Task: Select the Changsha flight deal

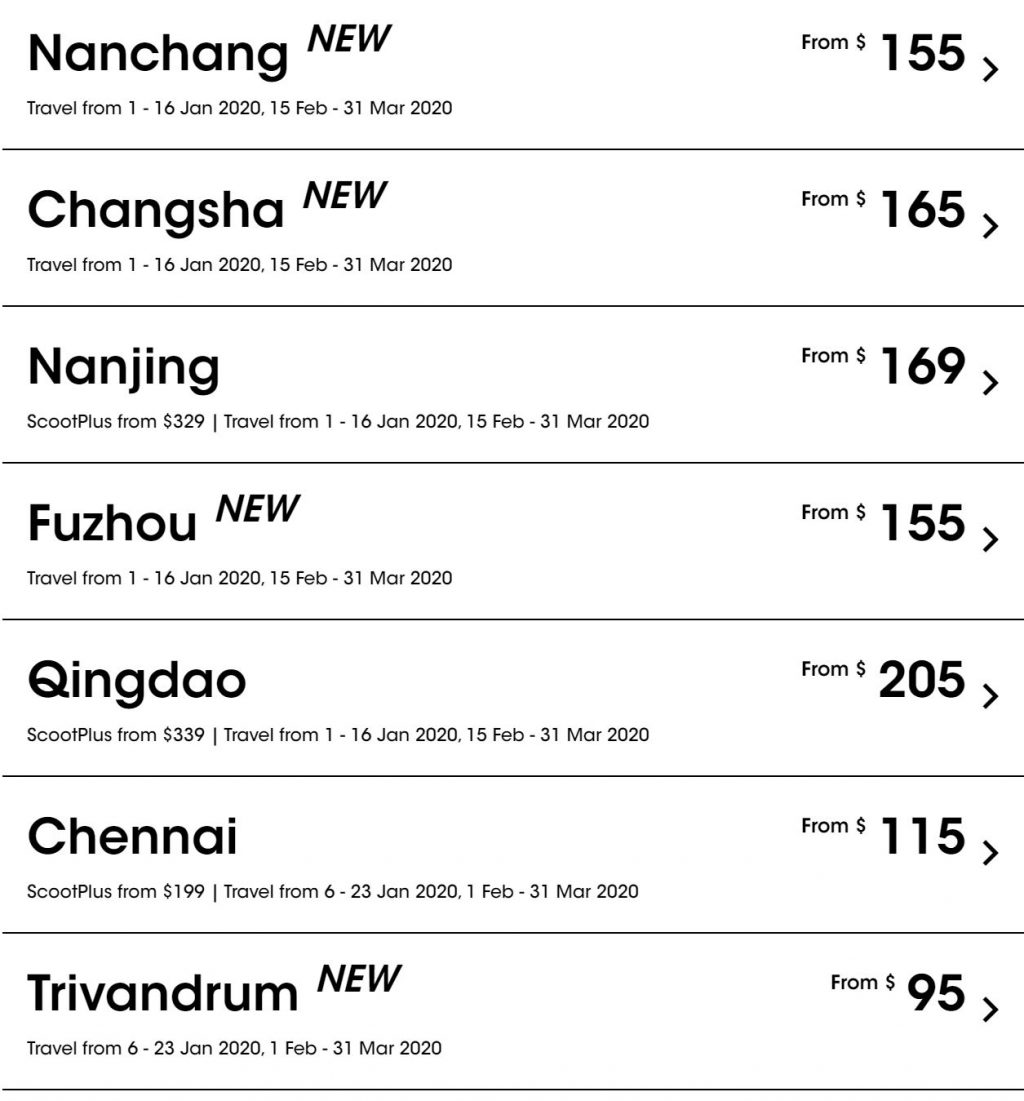Action: pos(990,227)
